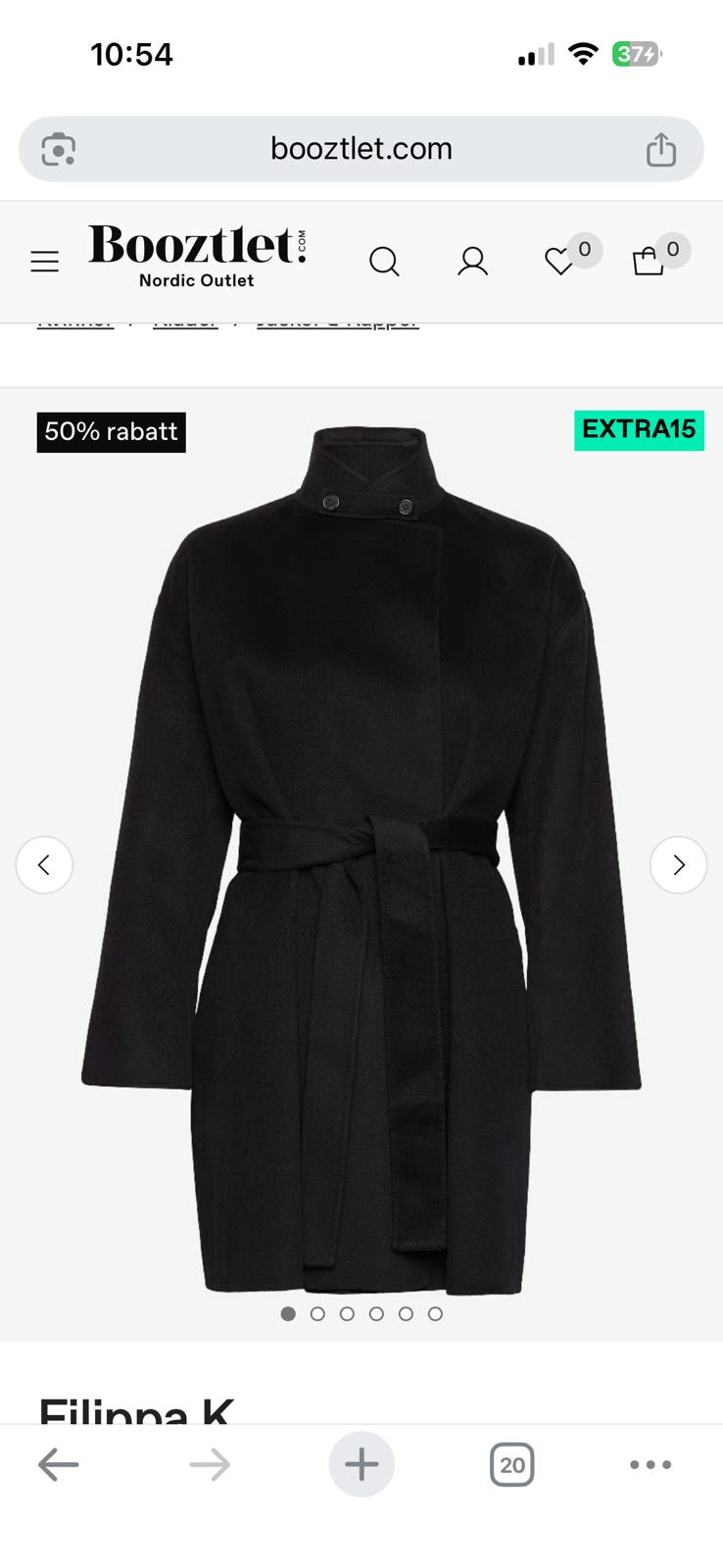
Task: Open the coat product image
Action: click(361, 862)
